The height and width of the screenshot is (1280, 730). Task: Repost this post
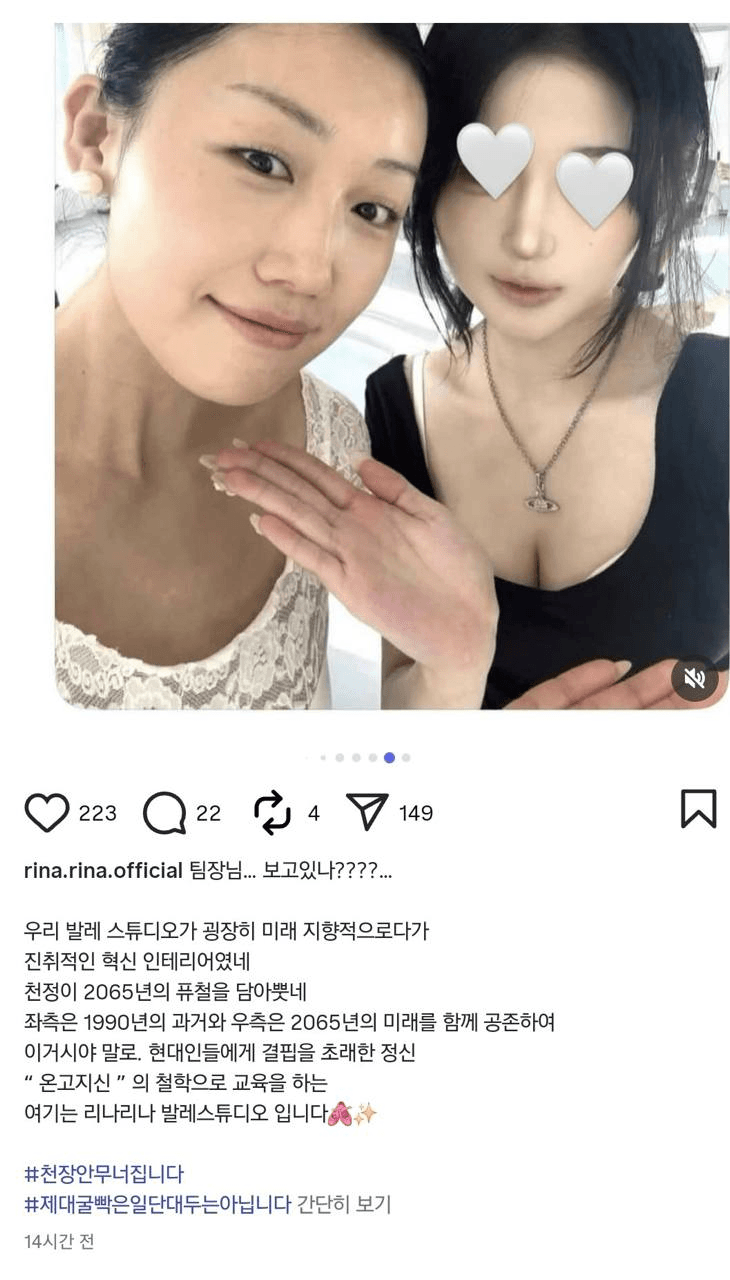tap(272, 813)
